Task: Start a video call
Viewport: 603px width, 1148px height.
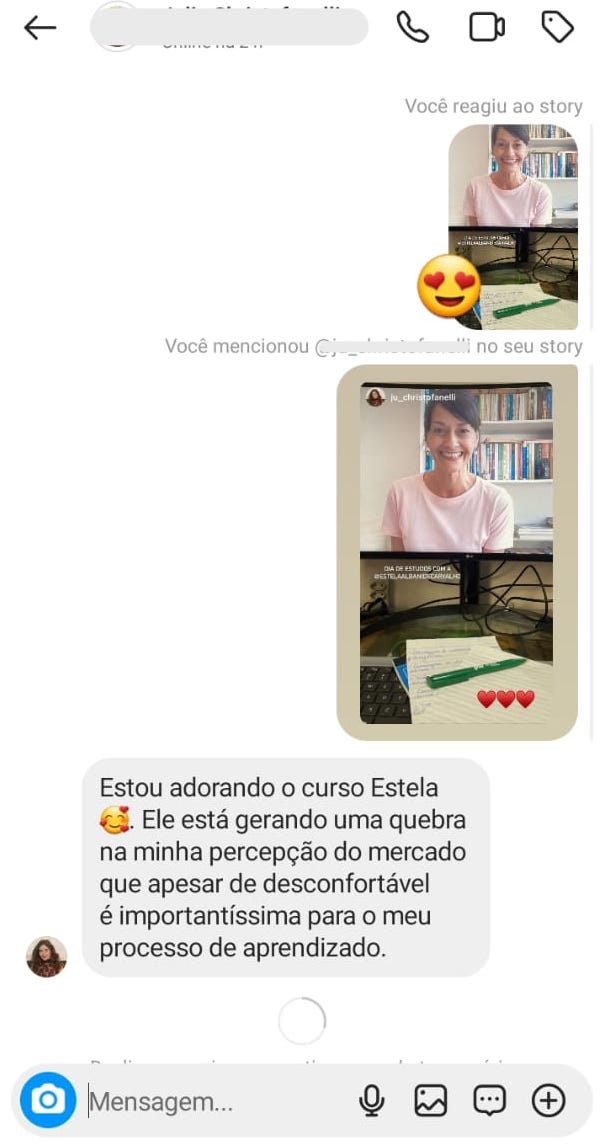Action: click(487, 27)
